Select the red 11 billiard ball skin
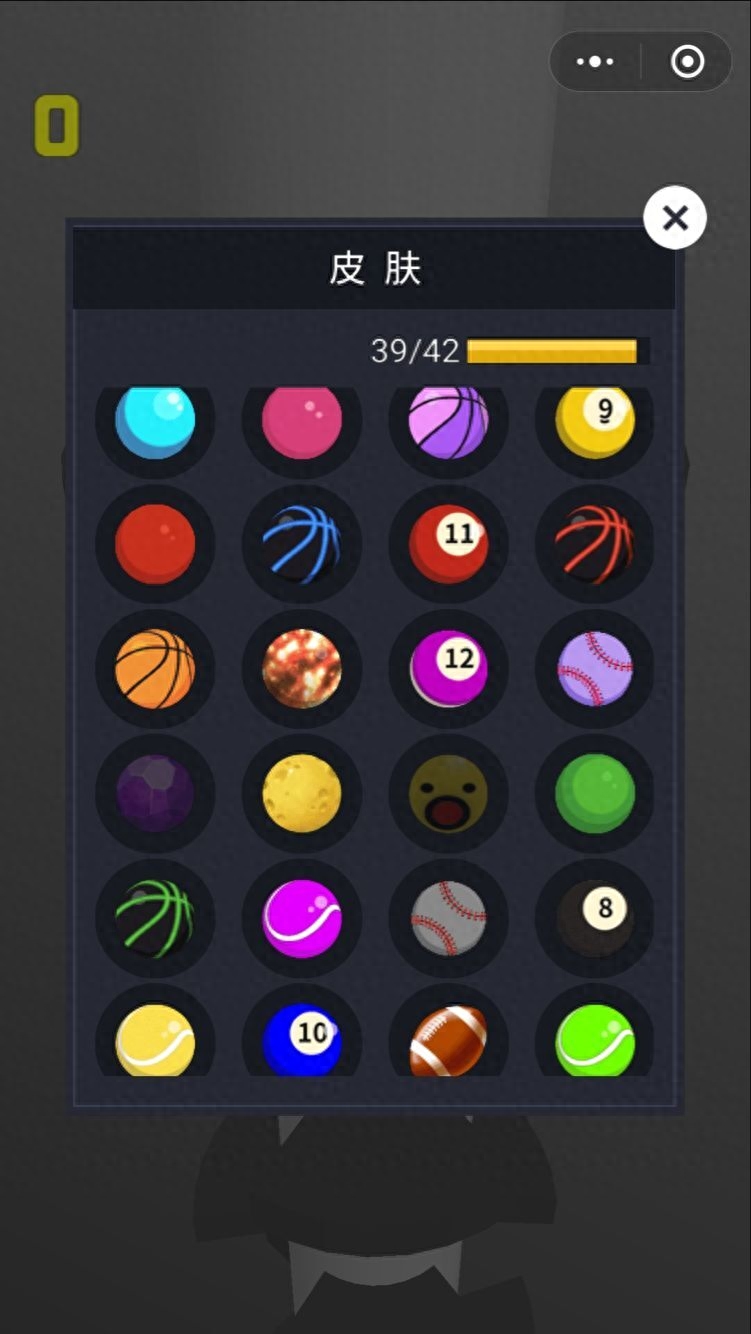Image resolution: width=751 pixels, height=1334 pixels. [448, 544]
